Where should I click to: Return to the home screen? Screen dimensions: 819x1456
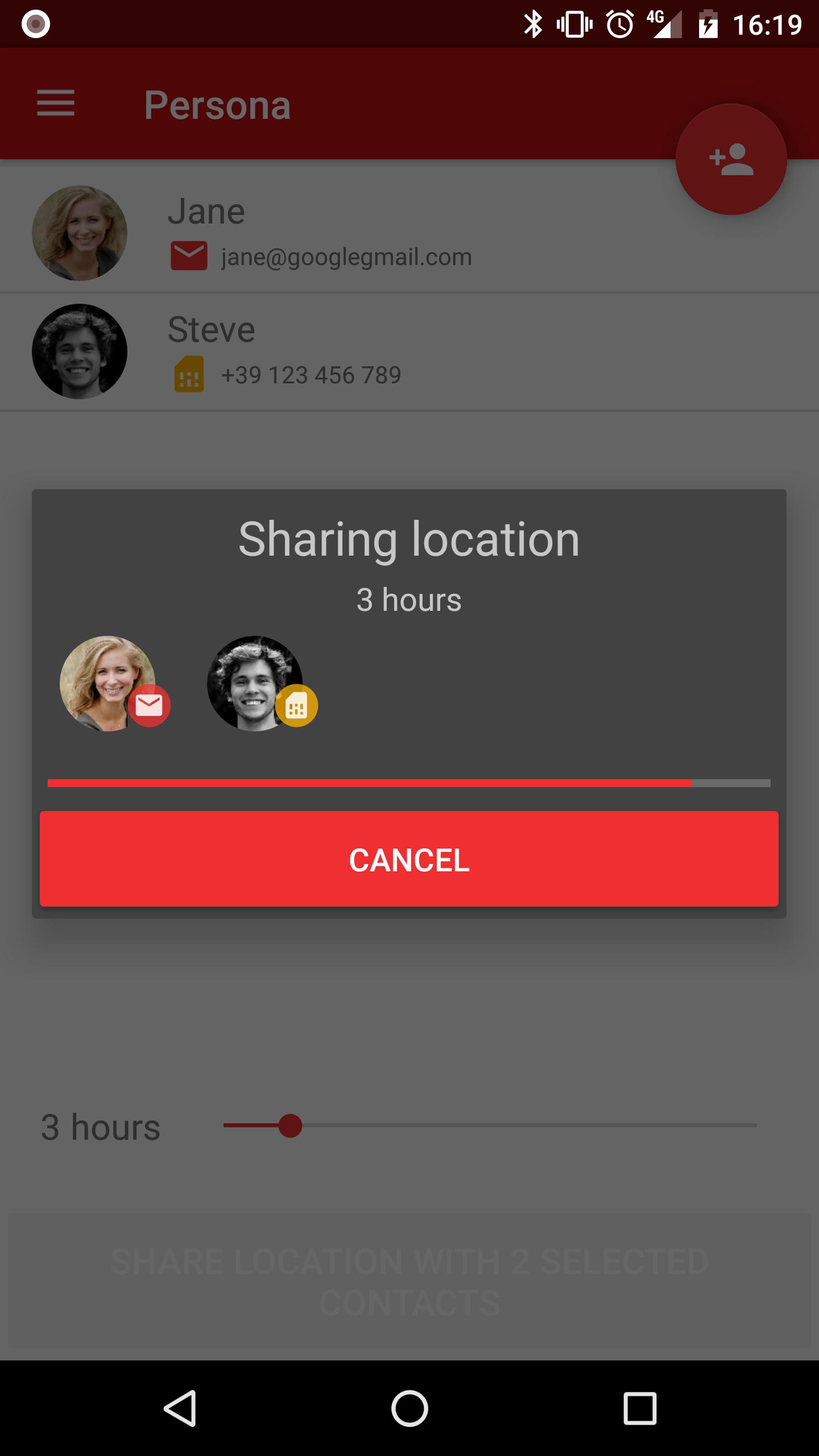[x=409, y=1409]
